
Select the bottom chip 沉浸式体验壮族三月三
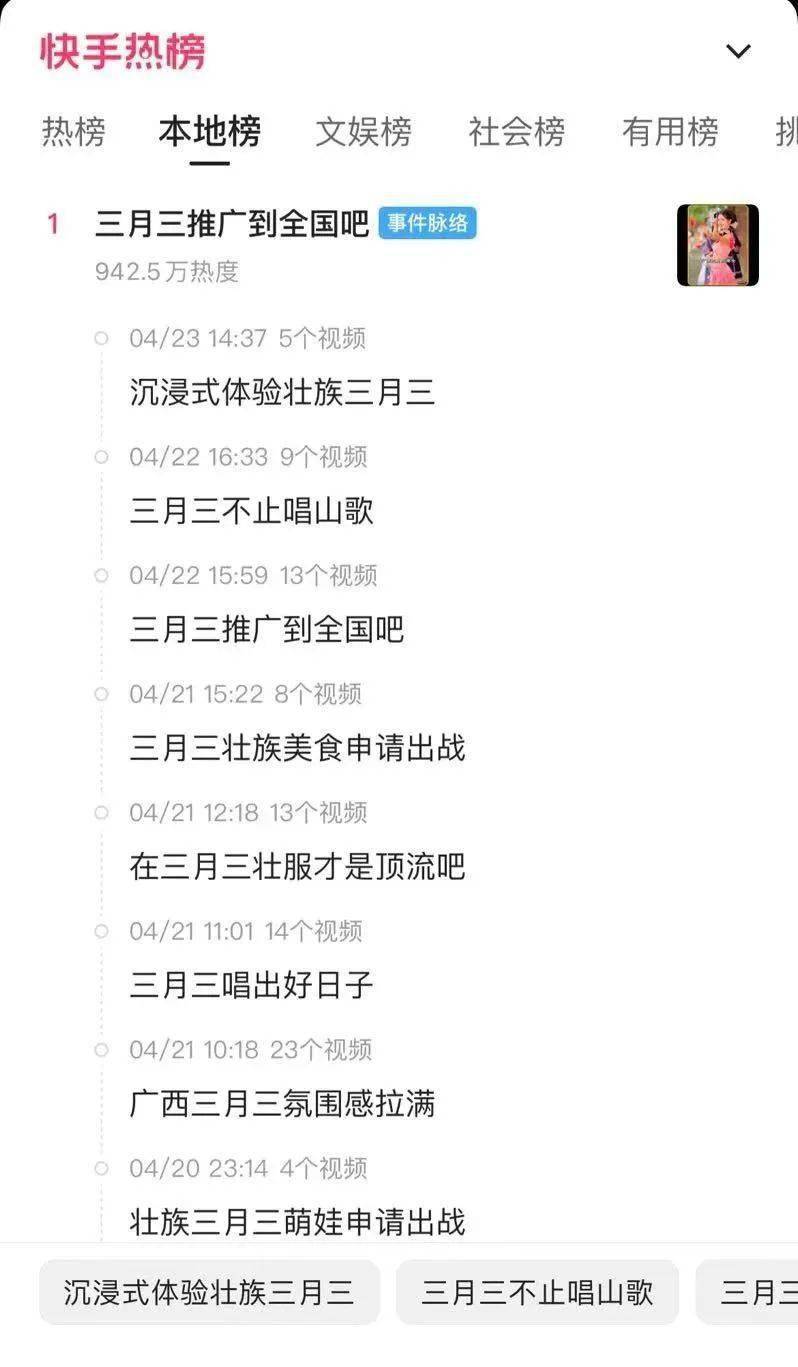[209, 1292]
